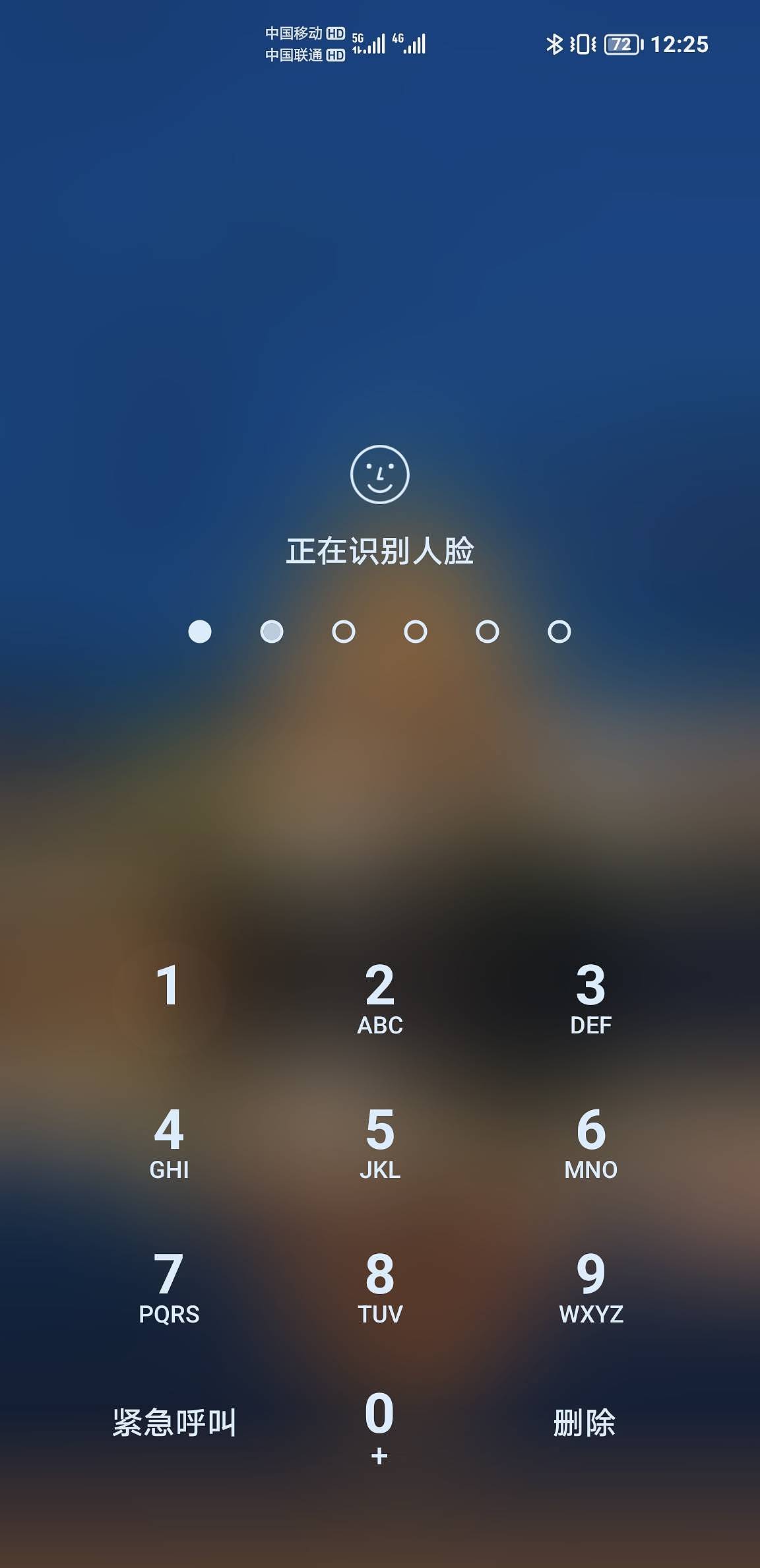
Task: Tap 删除 to delete a digit
Action: [x=585, y=1423]
